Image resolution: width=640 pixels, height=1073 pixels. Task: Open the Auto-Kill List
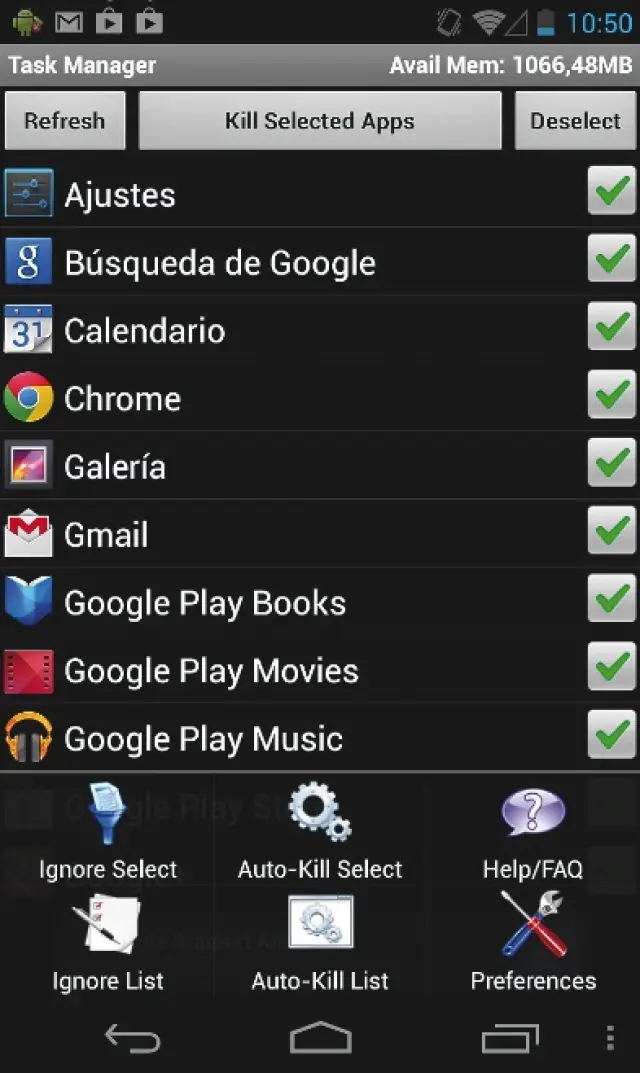click(x=320, y=943)
